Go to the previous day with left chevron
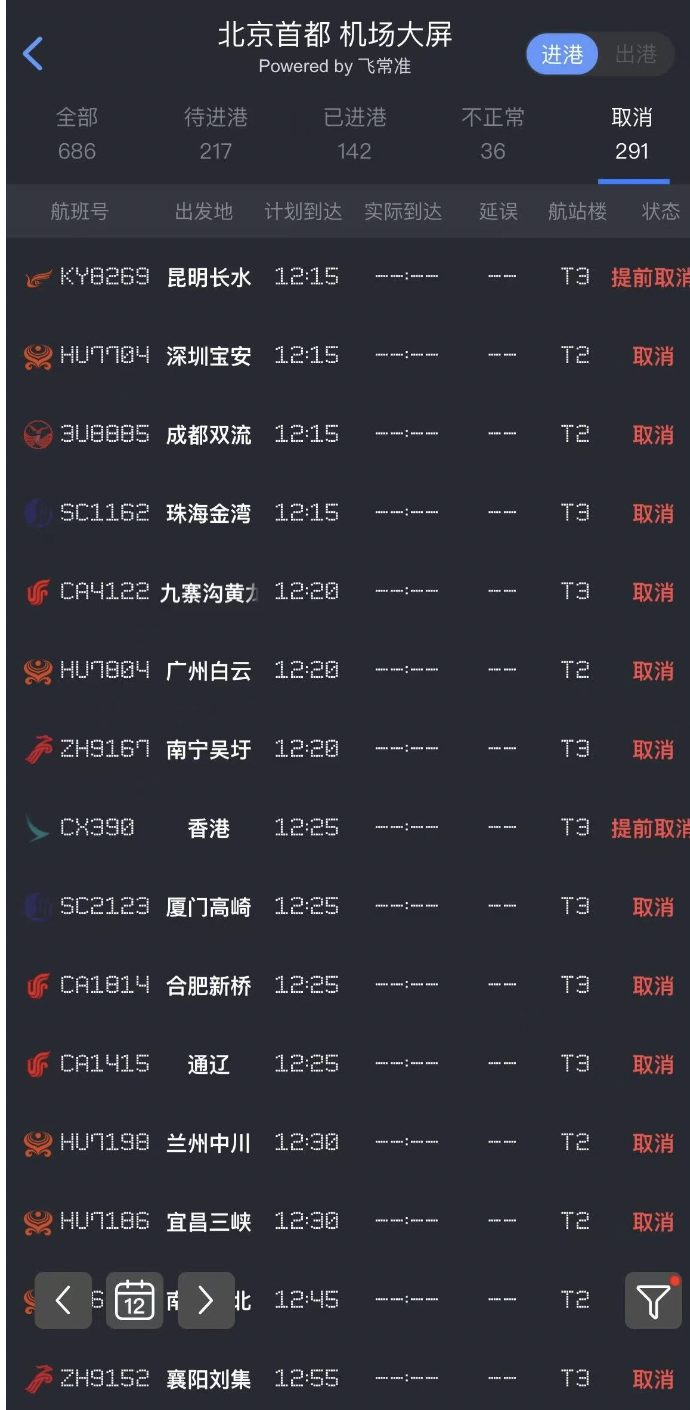 point(63,1300)
